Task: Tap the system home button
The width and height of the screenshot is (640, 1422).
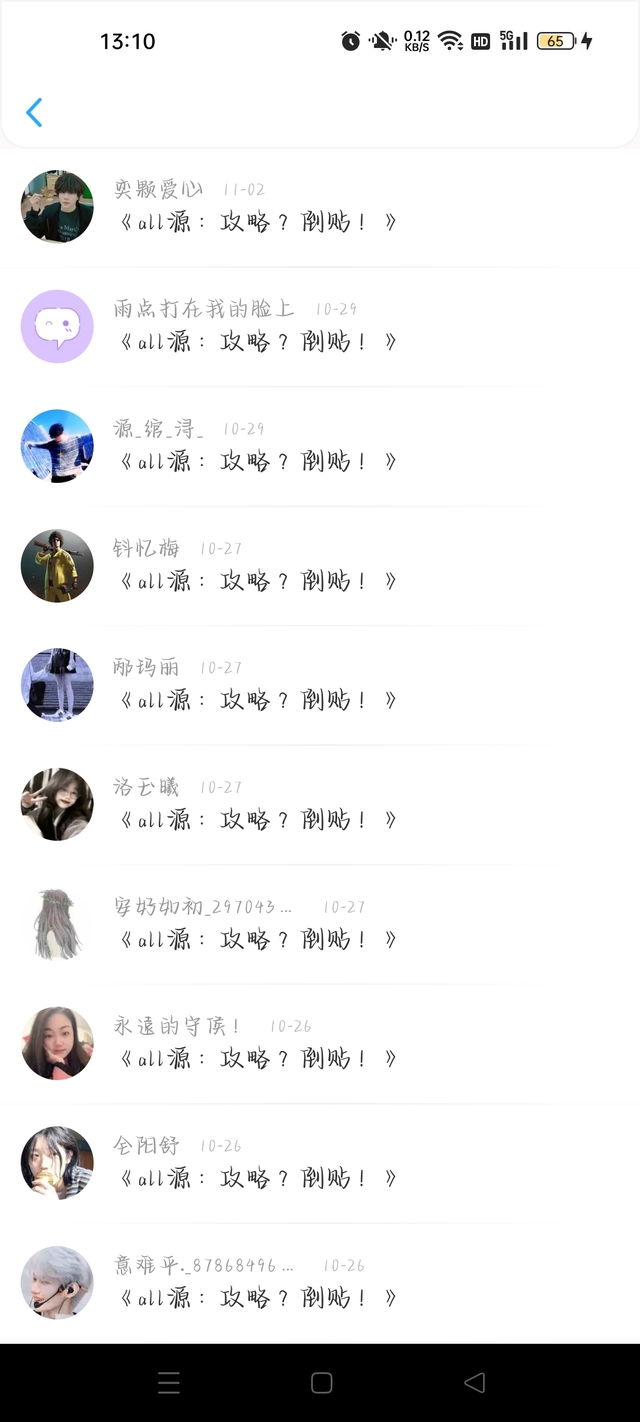Action: tap(321, 1382)
